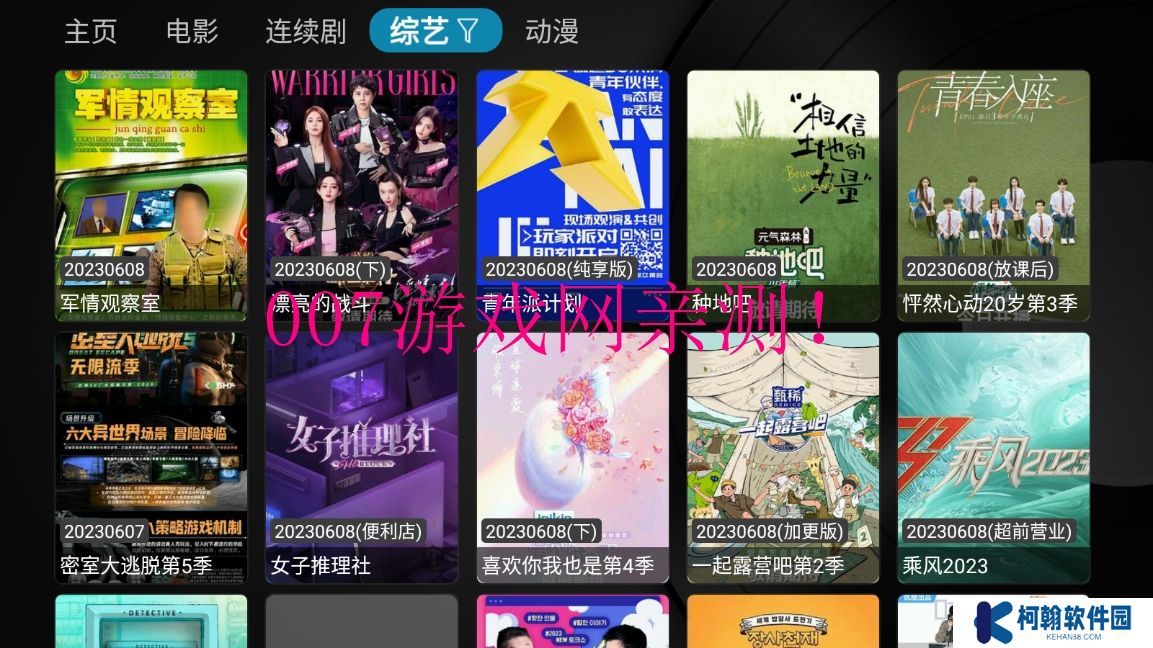Open 喜欢你我也是第4季
This screenshot has height=648, width=1153.
tap(572, 457)
